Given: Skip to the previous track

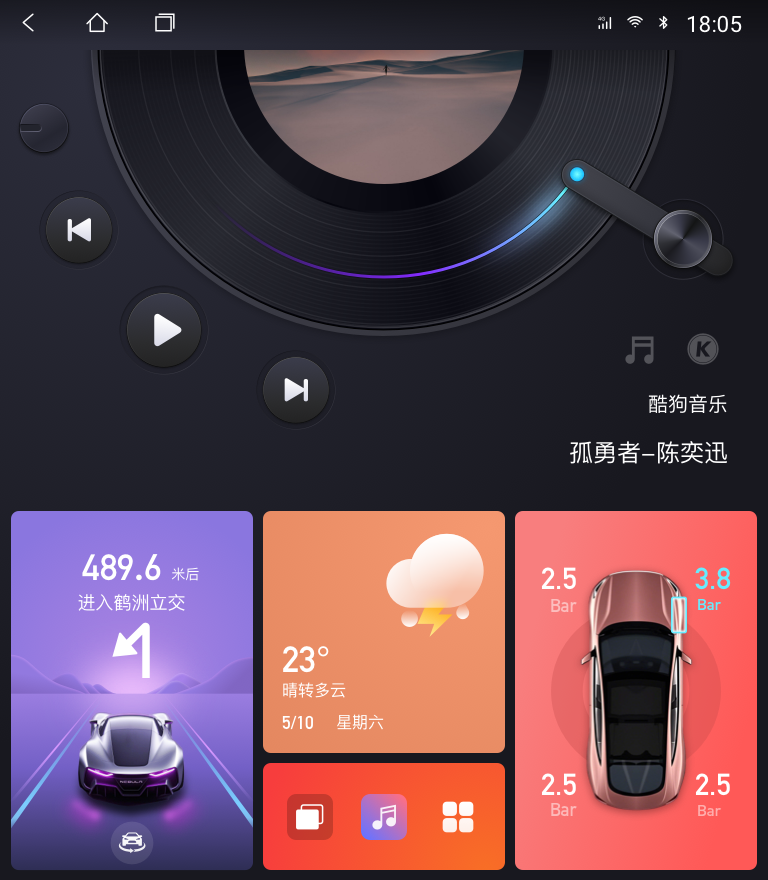Looking at the screenshot, I should 79,230.
